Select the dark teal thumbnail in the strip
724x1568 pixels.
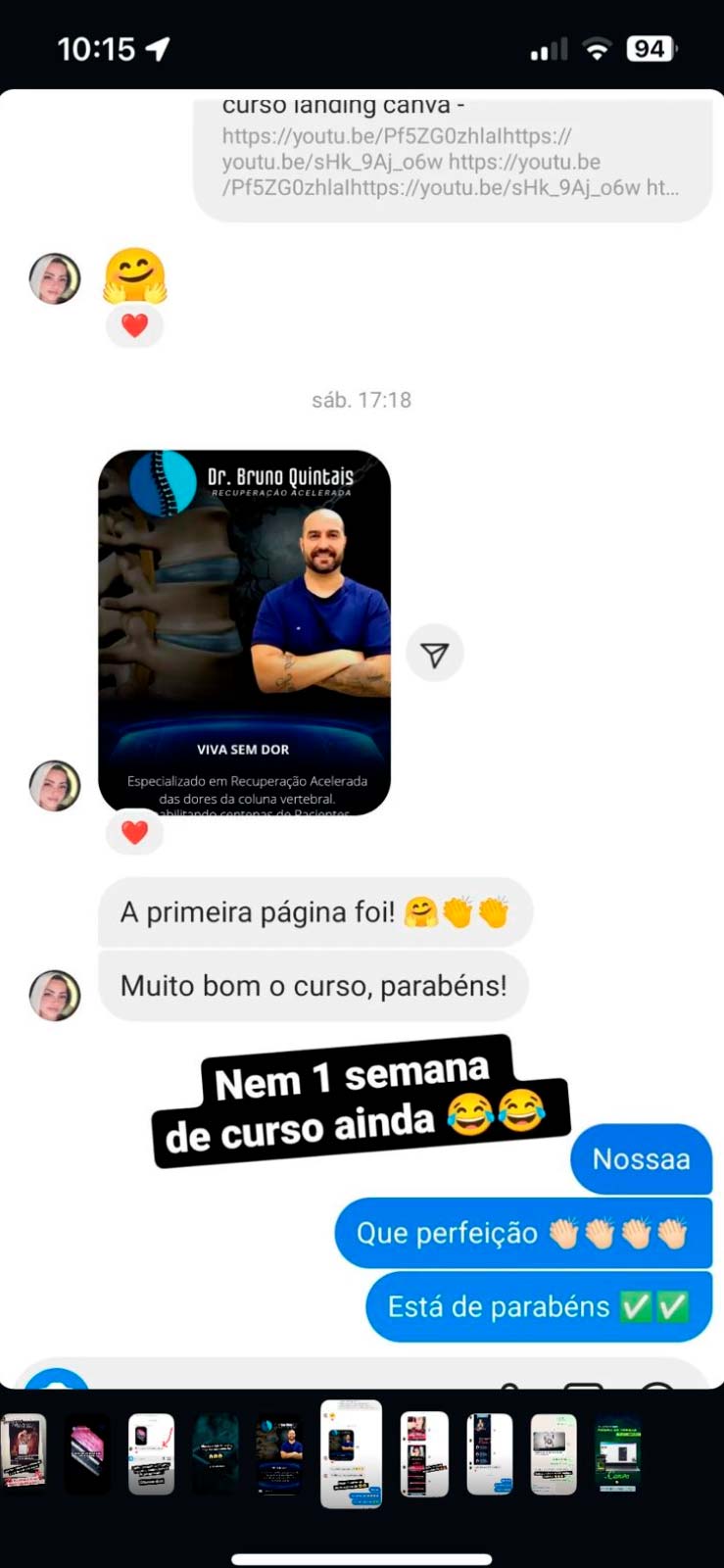pyautogui.click(x=215, y=1453)
